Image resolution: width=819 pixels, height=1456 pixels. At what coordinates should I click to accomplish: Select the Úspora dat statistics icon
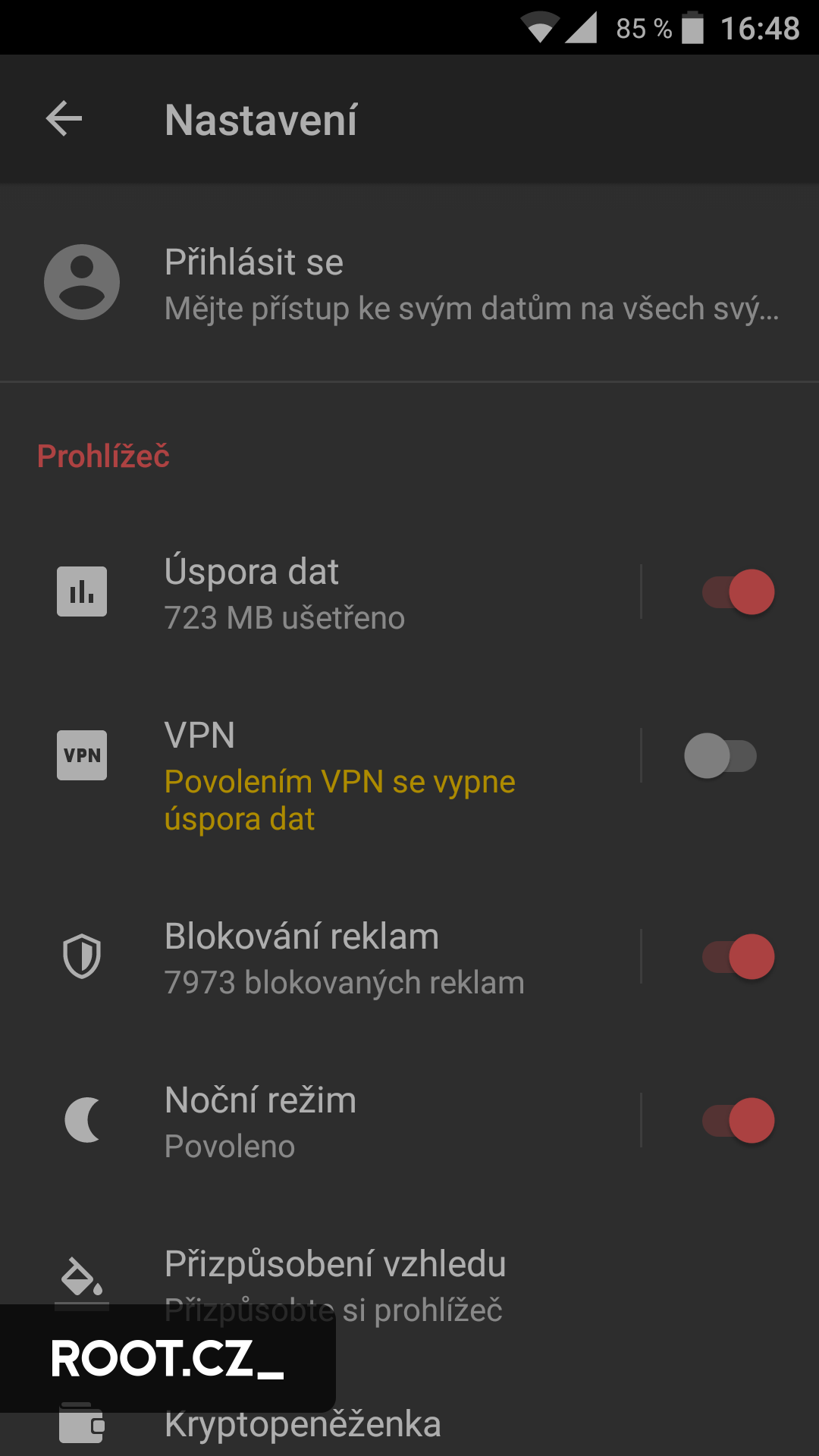click(81, 591)
